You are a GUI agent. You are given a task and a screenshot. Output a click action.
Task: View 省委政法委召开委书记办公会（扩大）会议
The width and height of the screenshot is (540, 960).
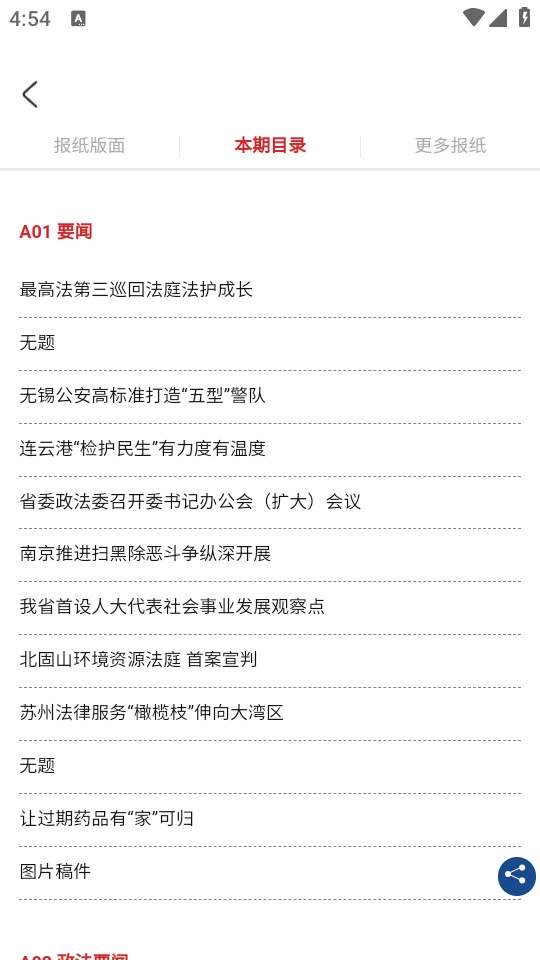coord(270,501)
